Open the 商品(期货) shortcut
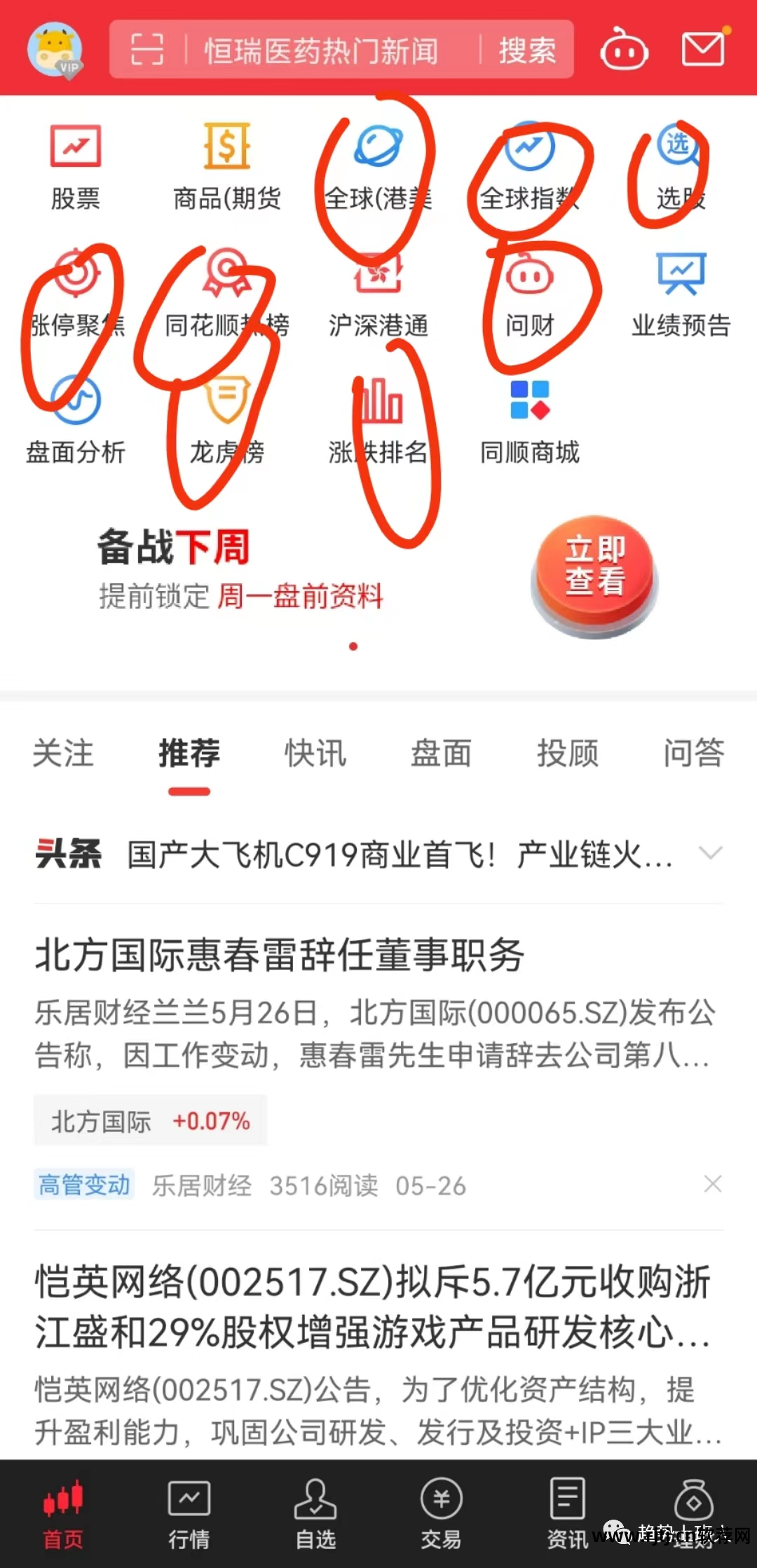757x1568 pixels. point(226,167)
